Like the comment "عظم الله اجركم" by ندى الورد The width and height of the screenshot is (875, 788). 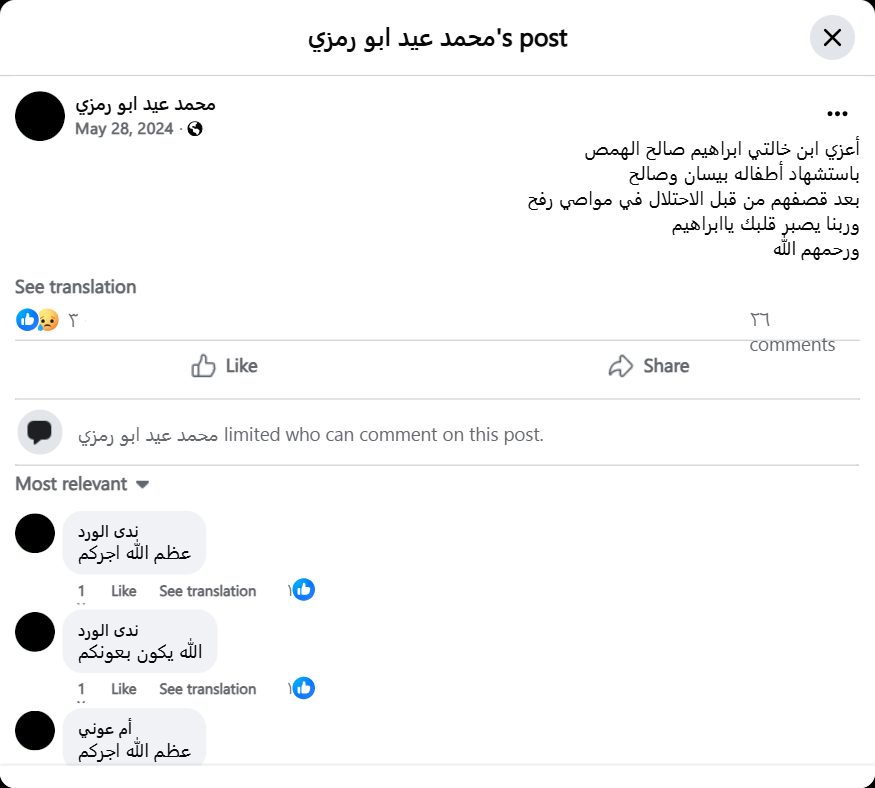(x=124, y=591)
